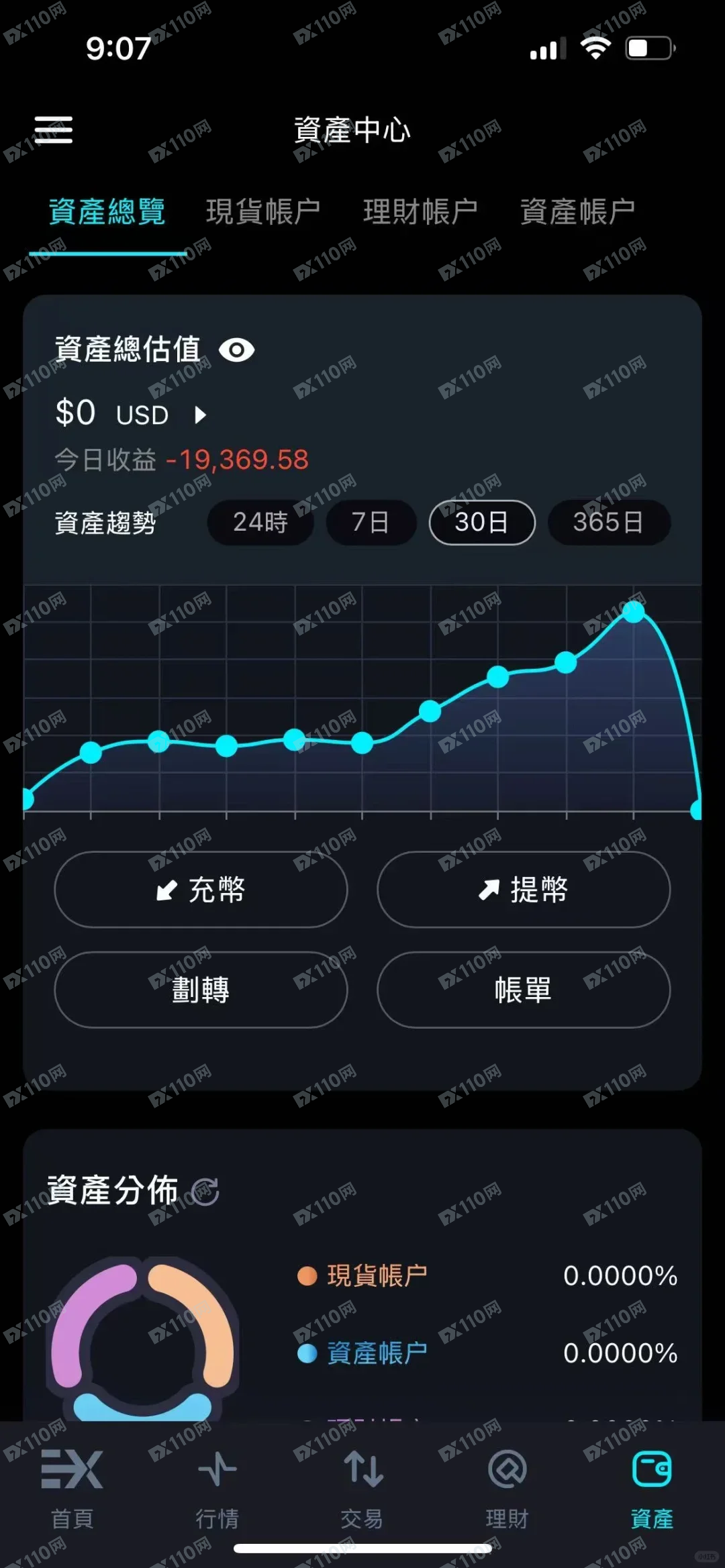725x1568 pixels.
Task: Select the 30日 trend range
Action: coord(481,522)
